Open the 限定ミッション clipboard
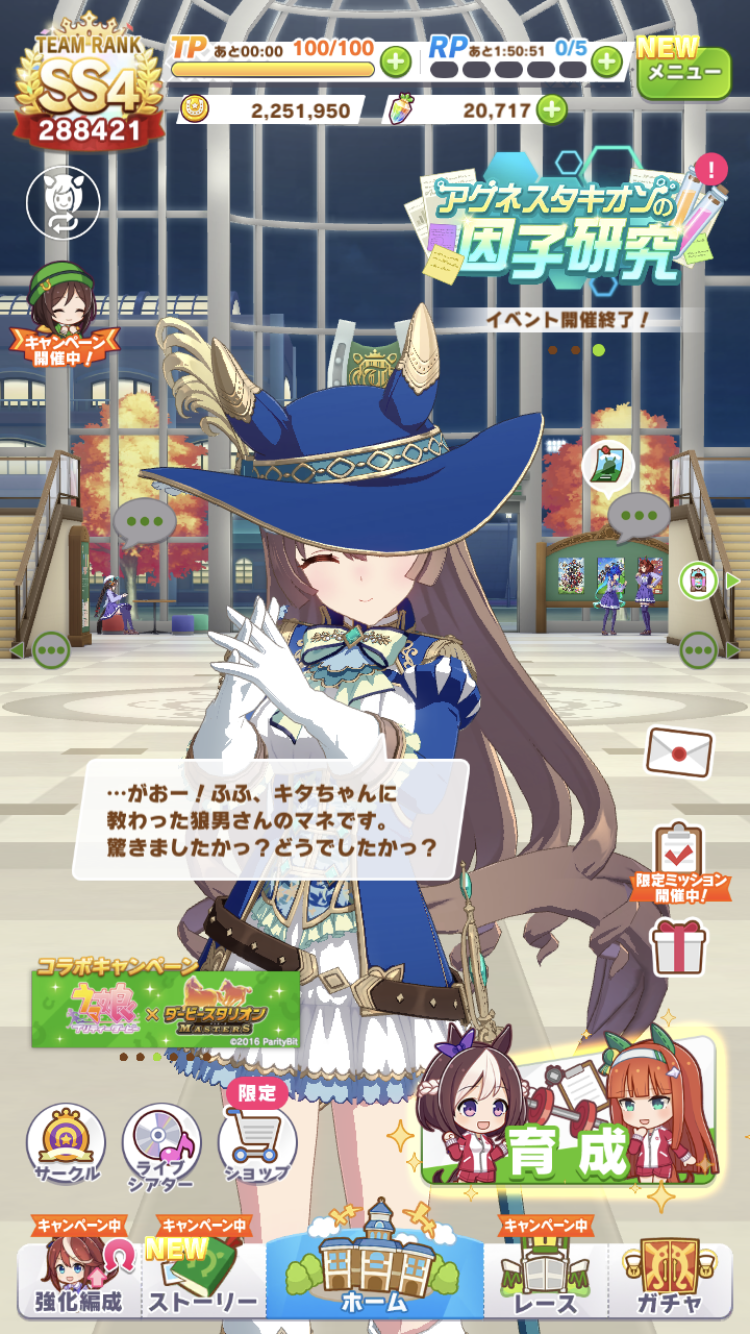750x1334 pixels. coord(681,860)
